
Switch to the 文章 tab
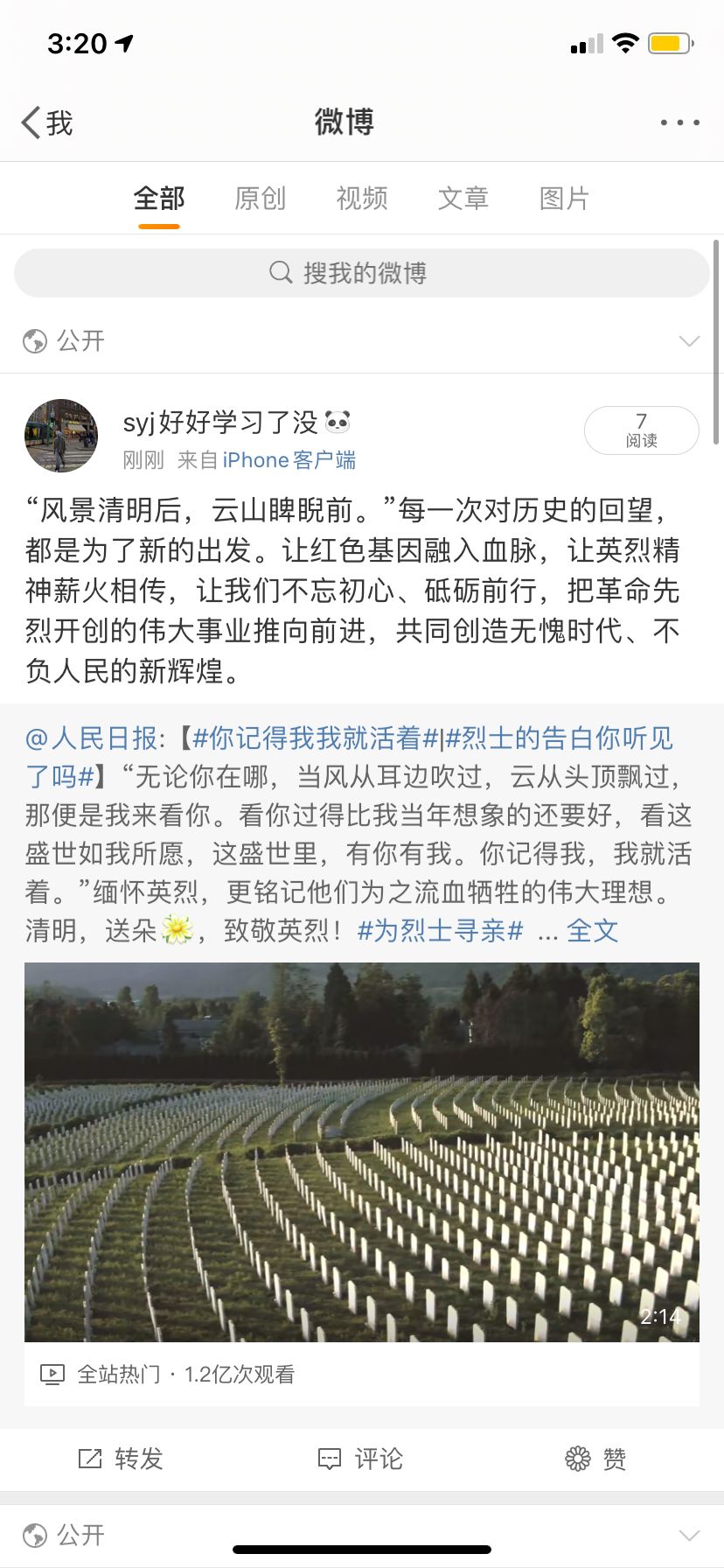click(x=463, y=199)
